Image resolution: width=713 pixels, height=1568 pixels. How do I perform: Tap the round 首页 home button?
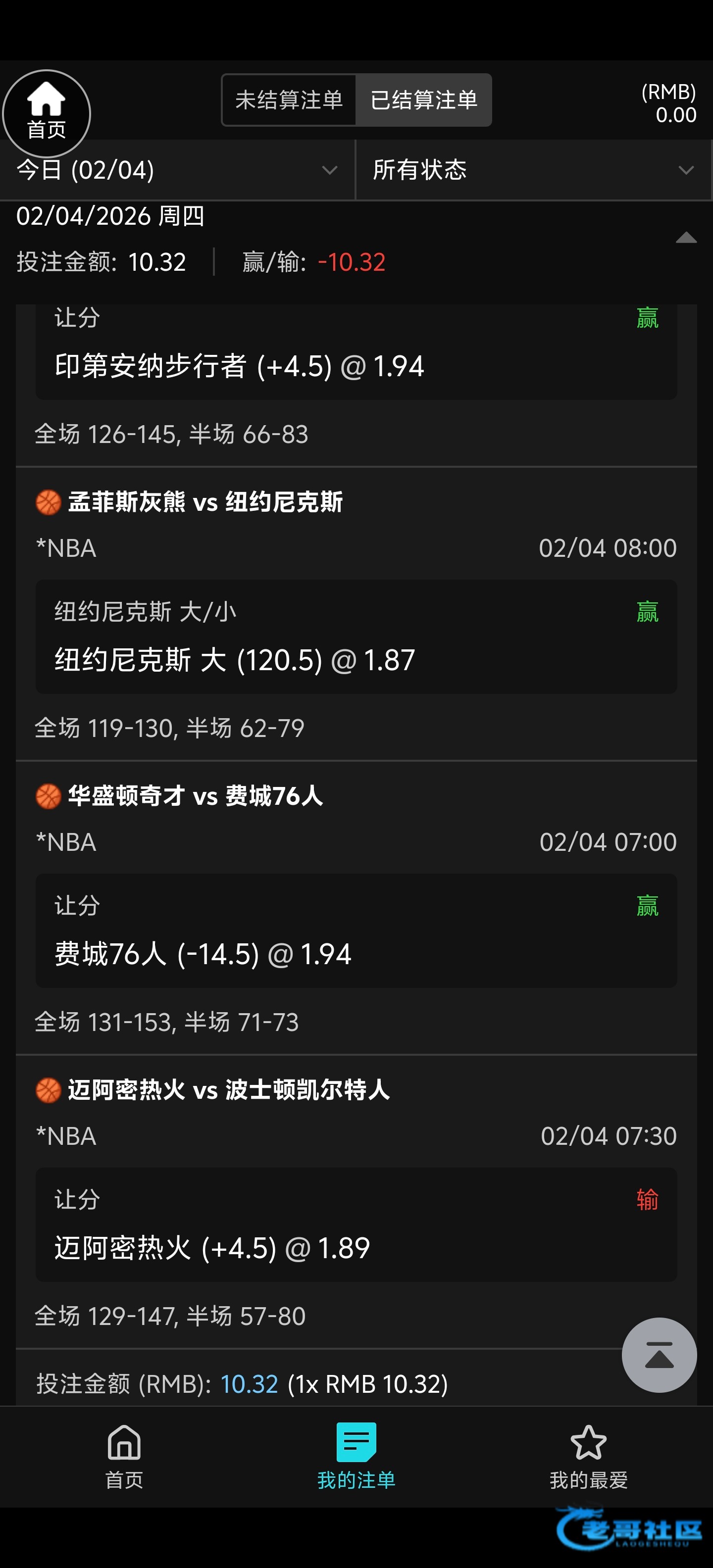[46, 114]
